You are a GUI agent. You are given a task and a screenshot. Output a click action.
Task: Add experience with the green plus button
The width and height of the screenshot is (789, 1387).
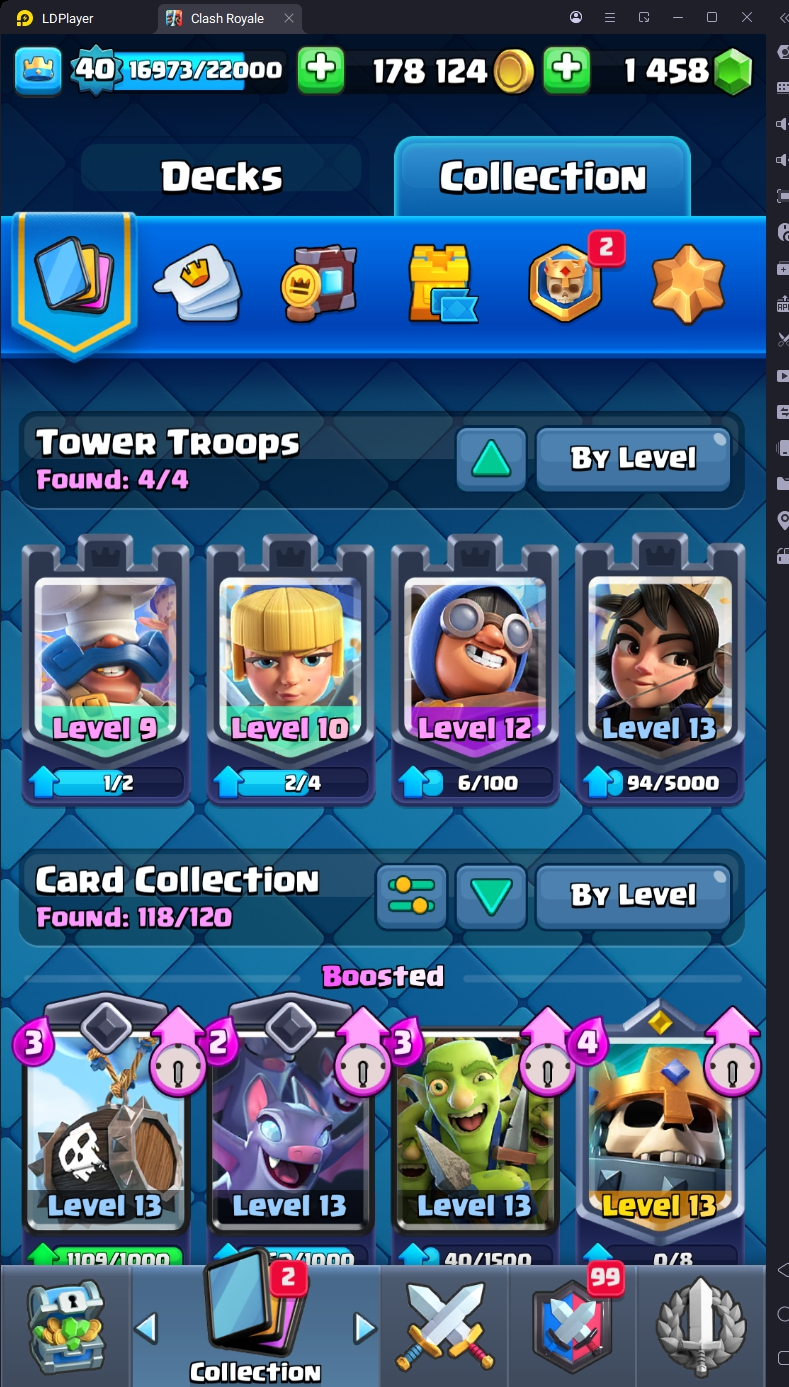pyautogui.click(x=321, y=70)
